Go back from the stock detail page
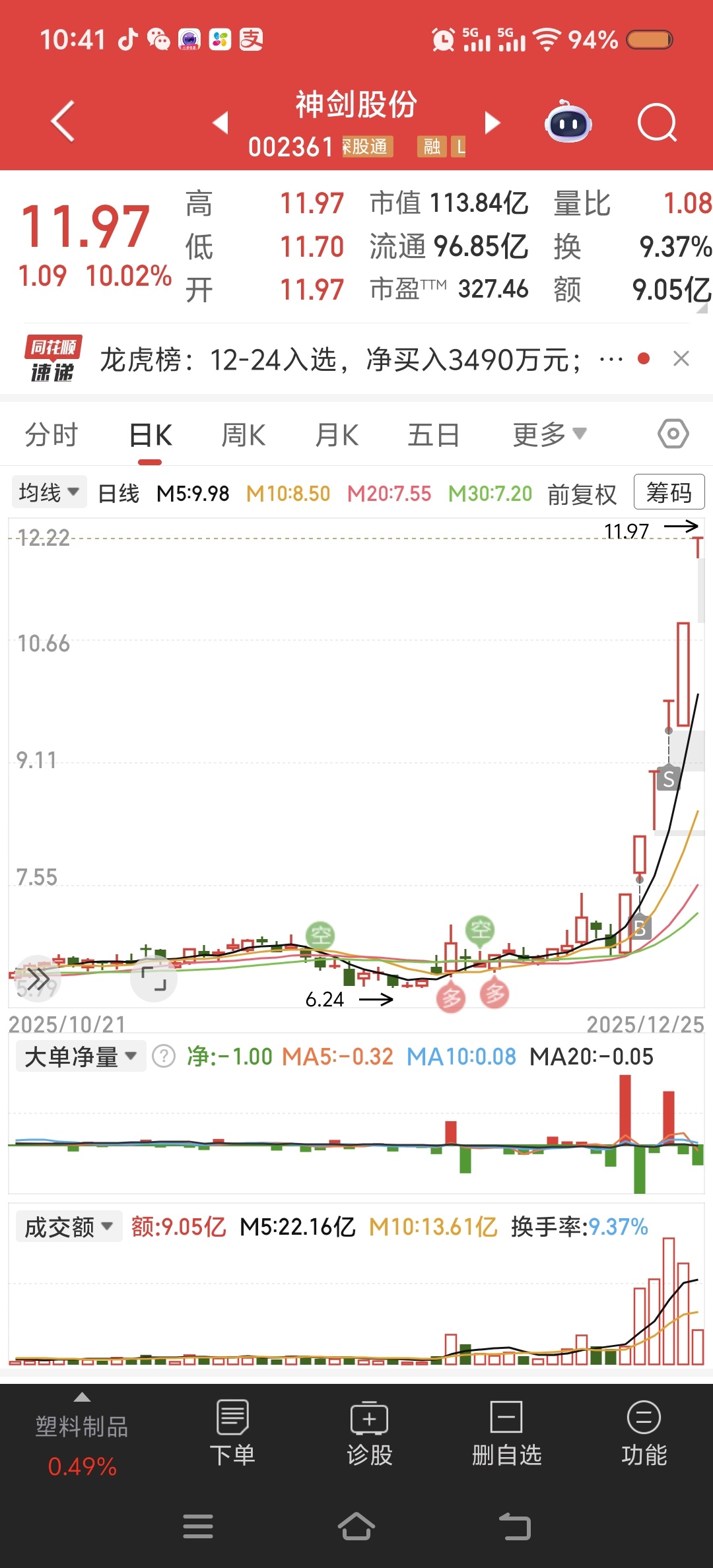Viewport: 713px width, 1568px height. point(63,121)
